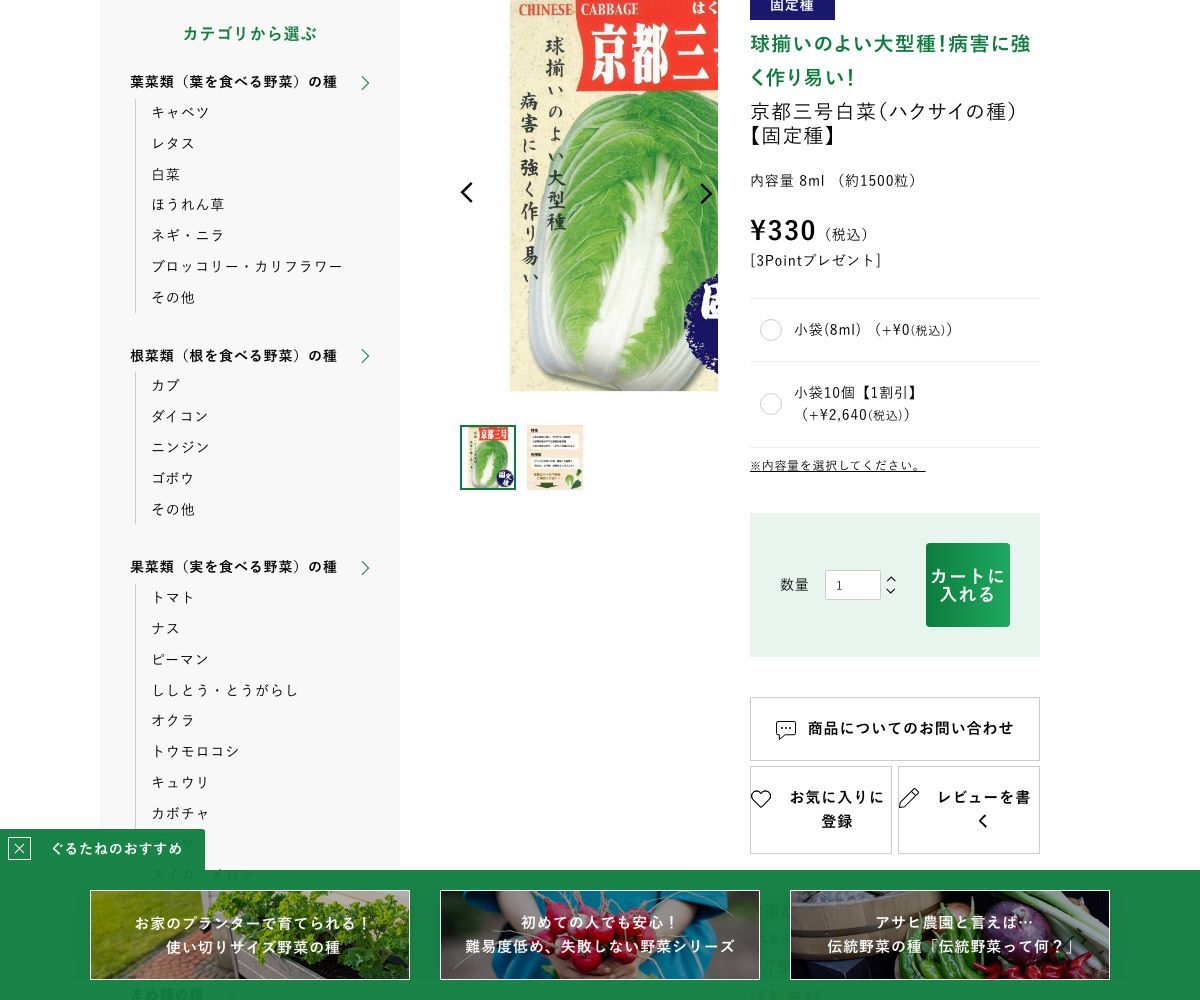The width and height of the screenshot is (1200, 1000).
Task: Show previous product image arrow
Action: click(466, 193)
